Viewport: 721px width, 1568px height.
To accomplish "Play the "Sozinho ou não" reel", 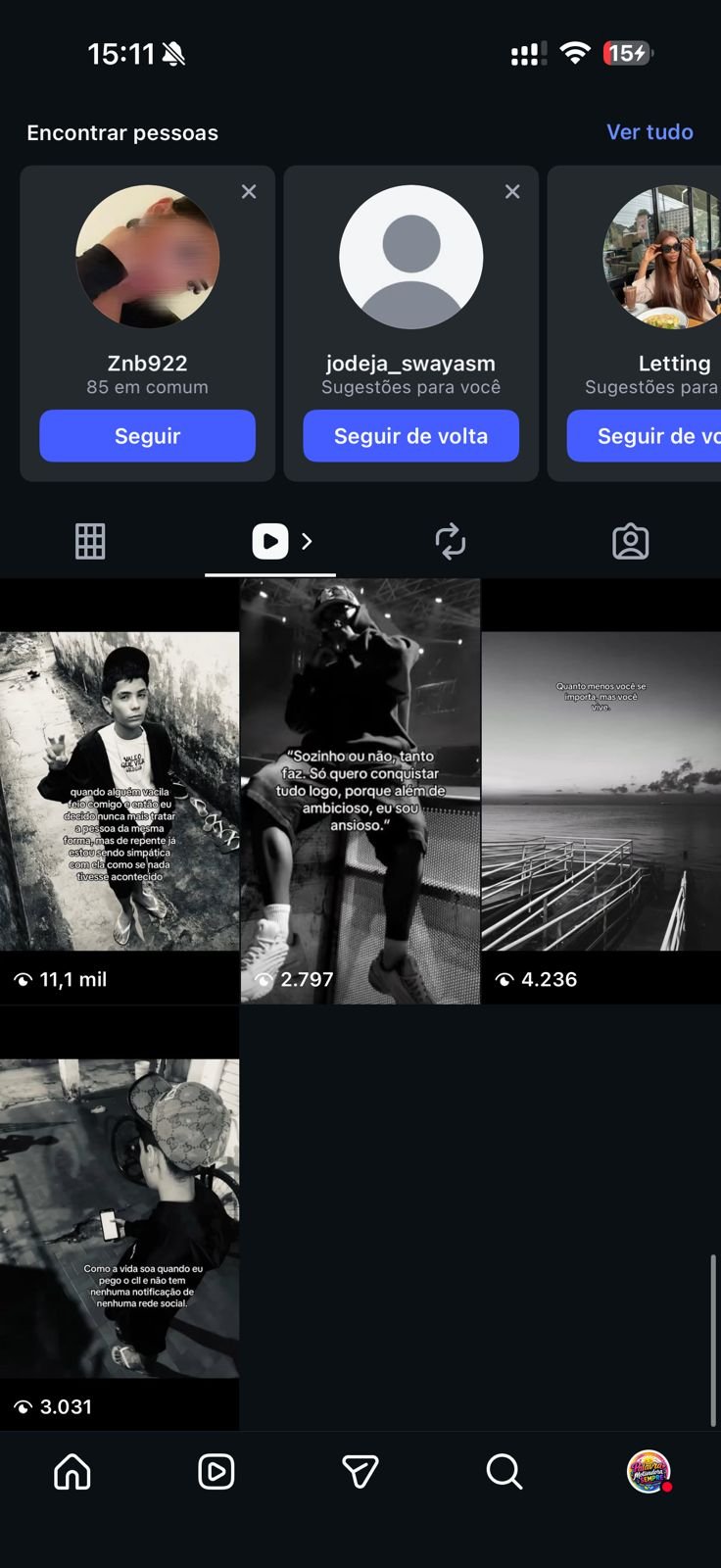I will [x=360, y=792].
